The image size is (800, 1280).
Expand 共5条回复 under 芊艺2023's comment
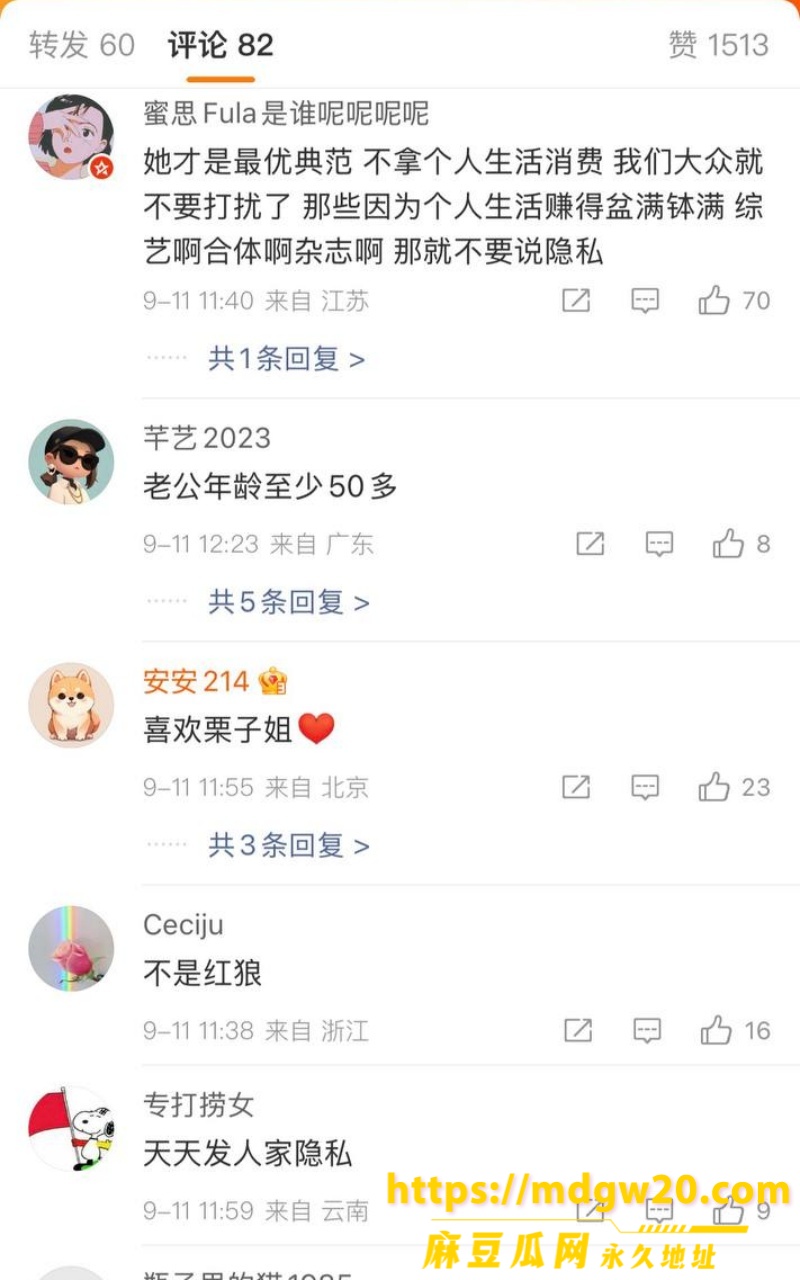tap(289, 602)
